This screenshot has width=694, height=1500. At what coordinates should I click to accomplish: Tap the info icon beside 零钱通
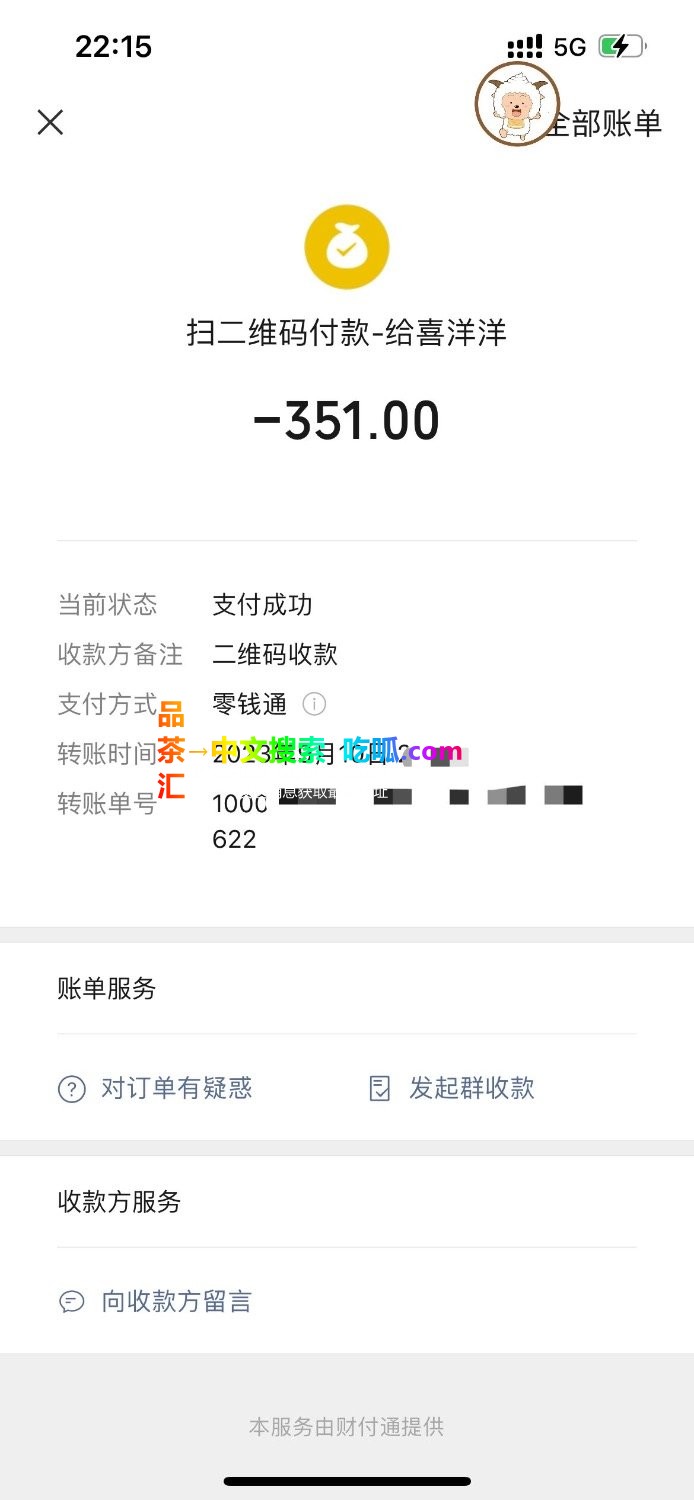pos(314,704)
